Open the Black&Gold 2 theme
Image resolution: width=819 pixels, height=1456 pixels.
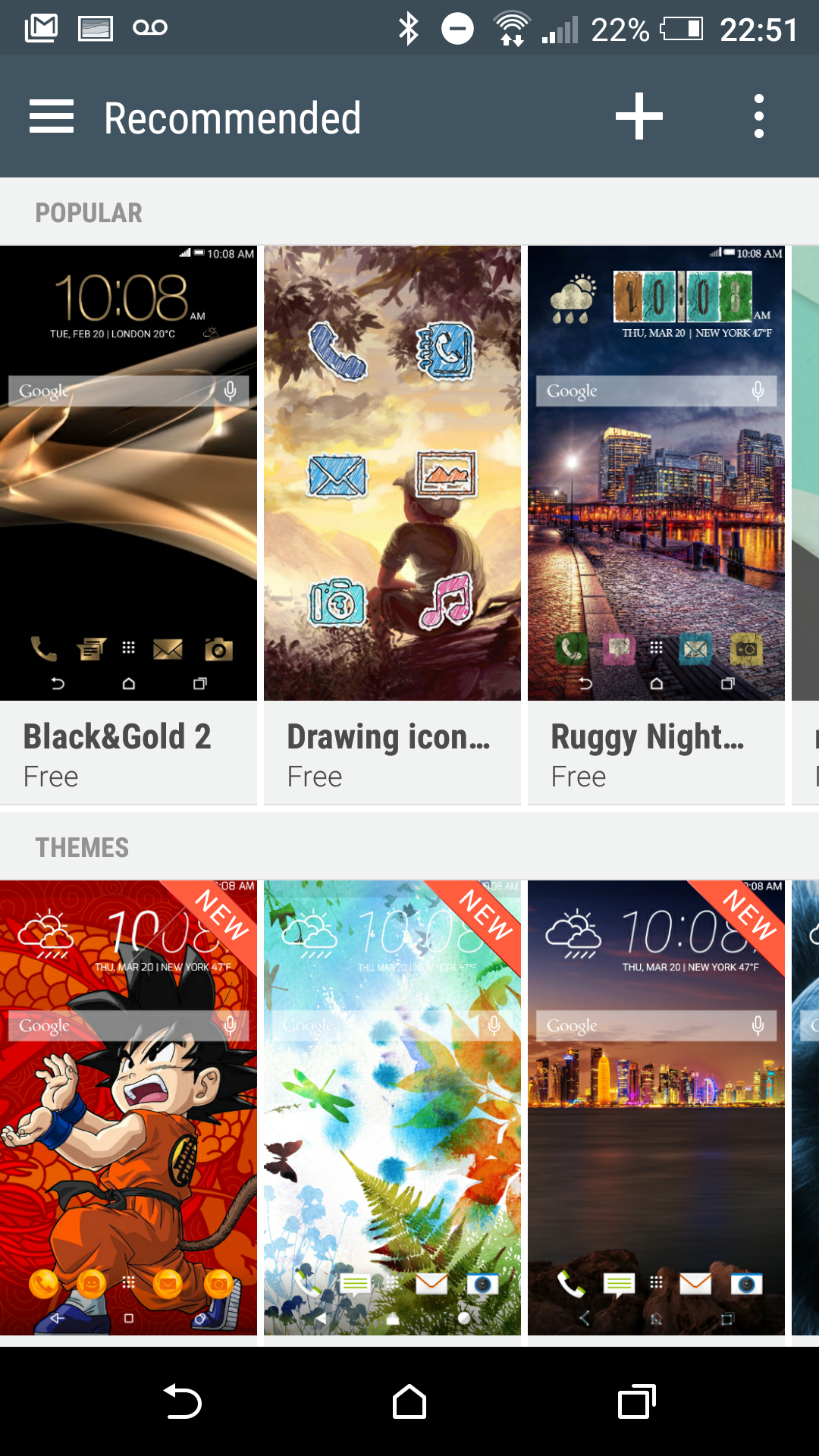(x=128, y=525)
